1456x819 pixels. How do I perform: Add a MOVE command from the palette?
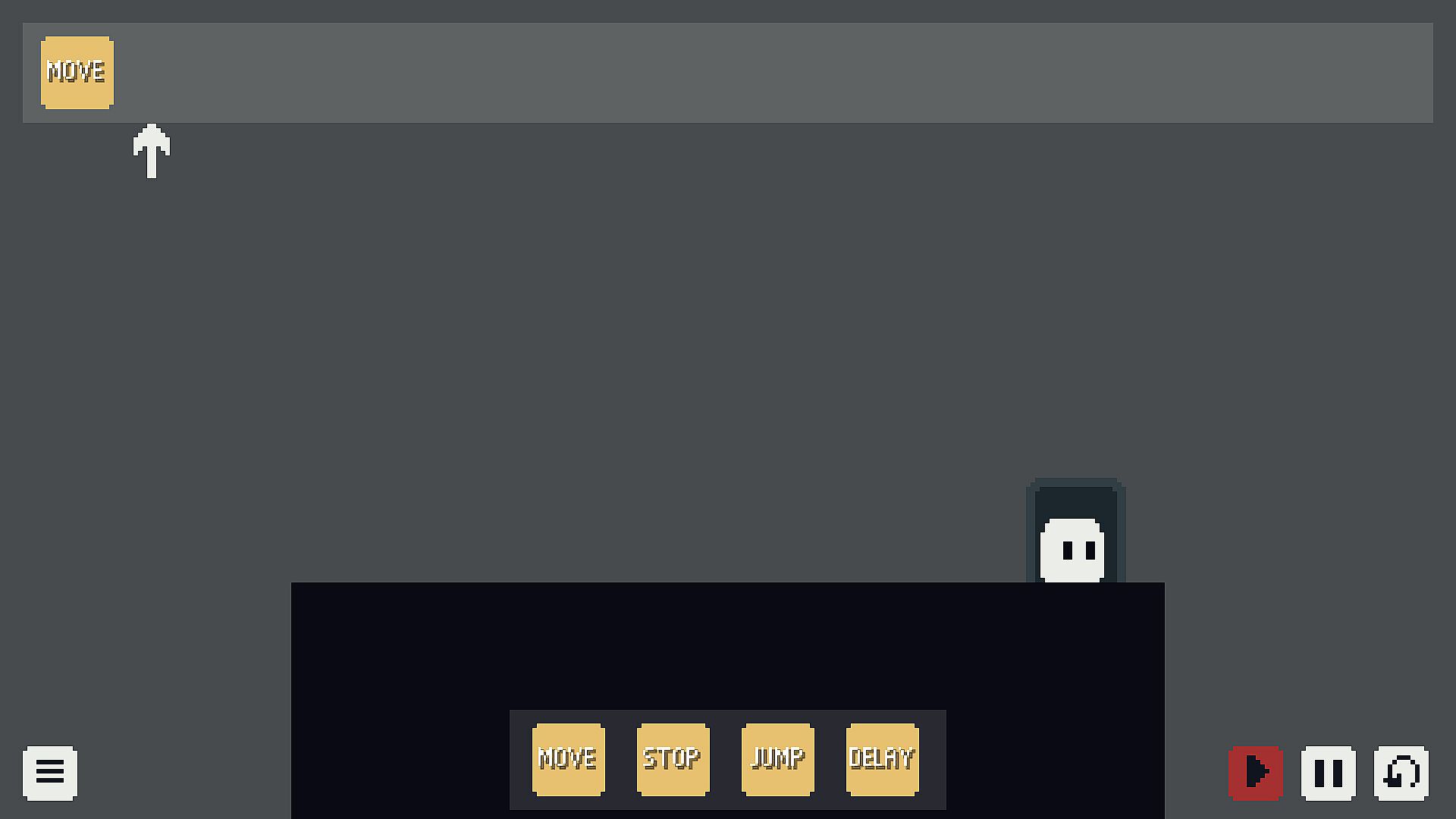coord(569,759)
